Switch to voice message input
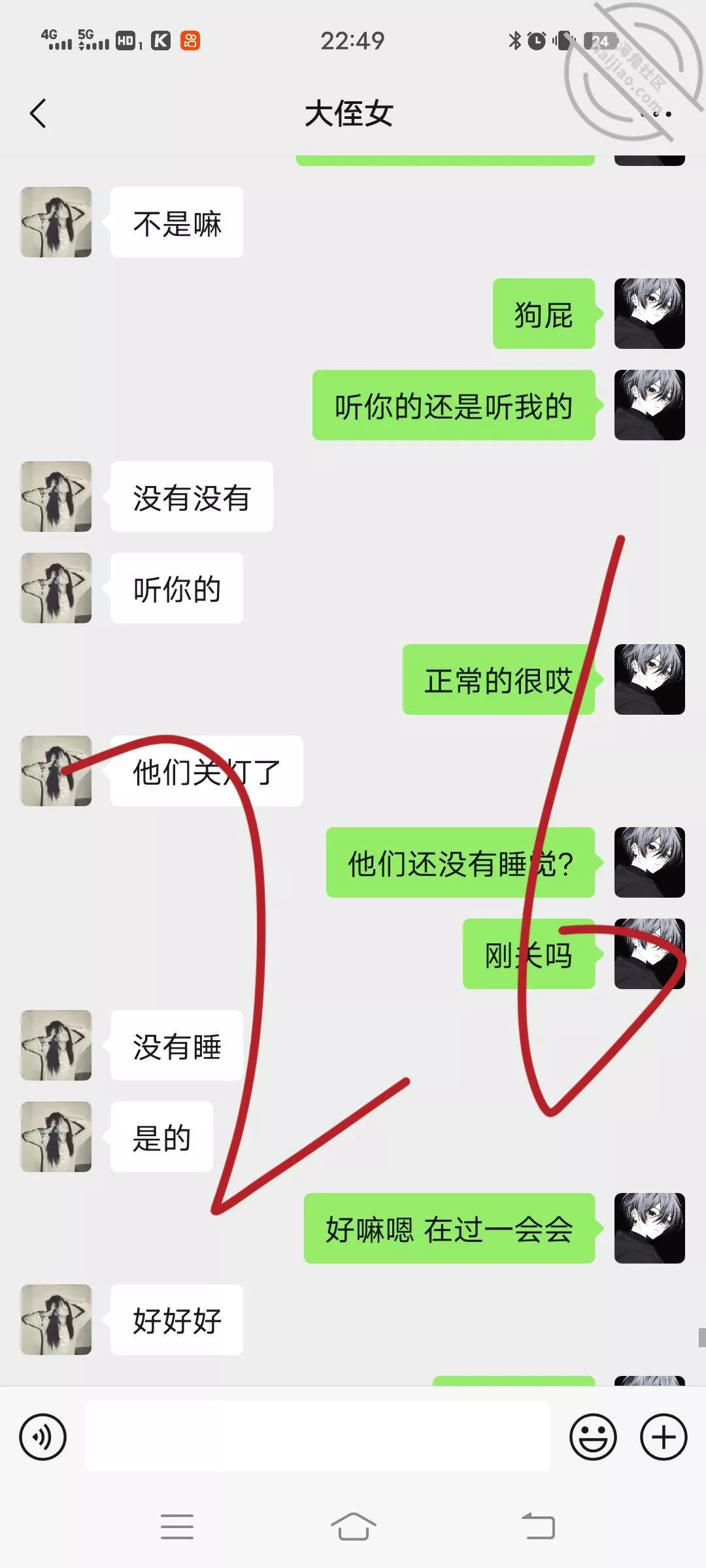Viewport: 706px width, 1568px height. pos(43,1437)
